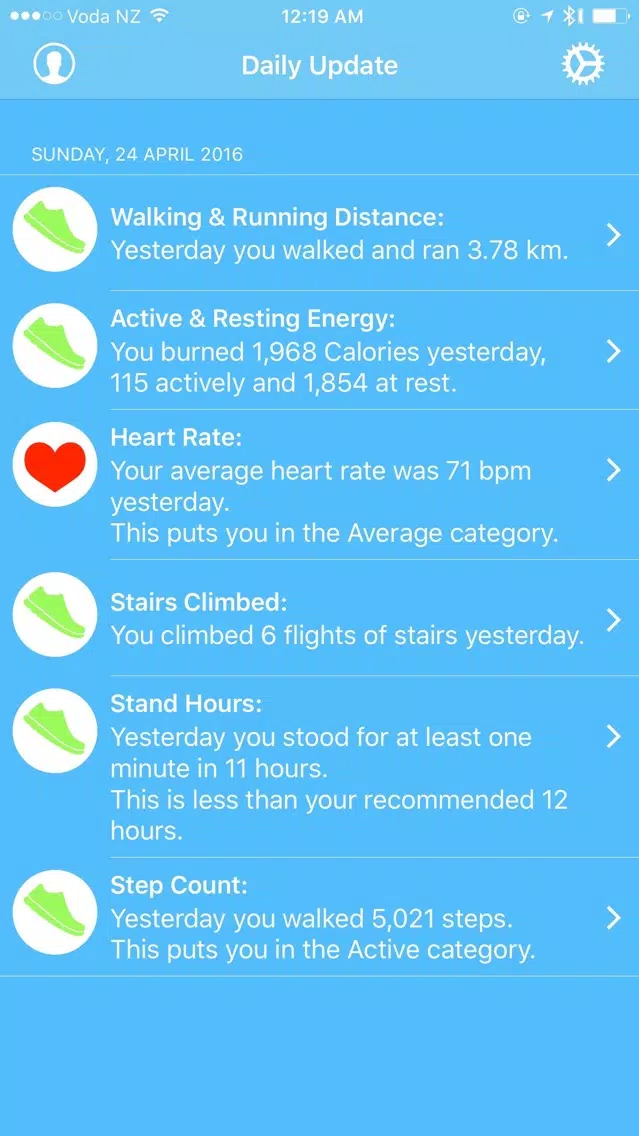The height and width of the screenshot is (1136, 639).
Task: View Active & Resting Energy details
Action: (320, 351)
